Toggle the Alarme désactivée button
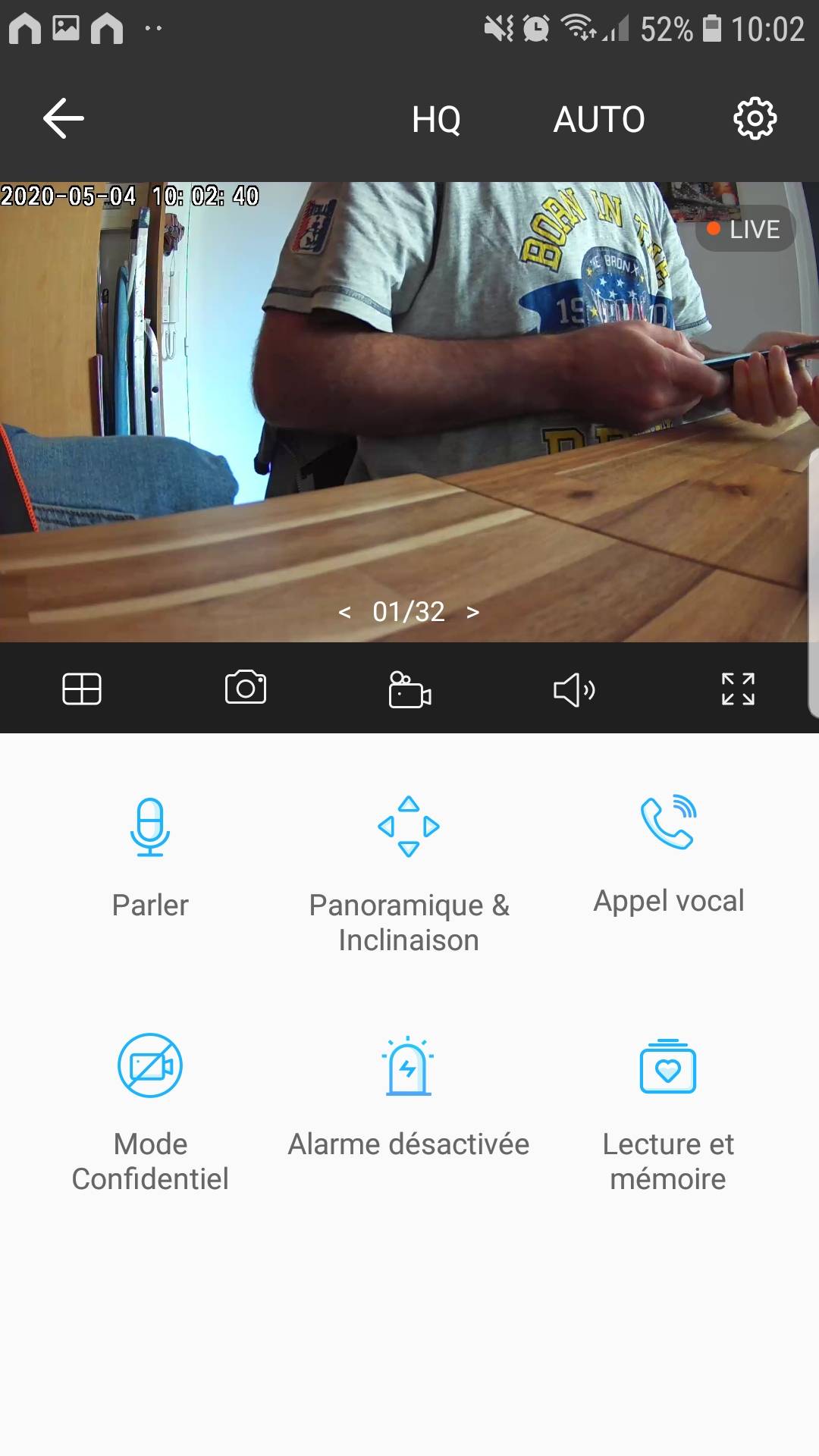This screenshot has height=1456, width=819. coord(409,1097)
